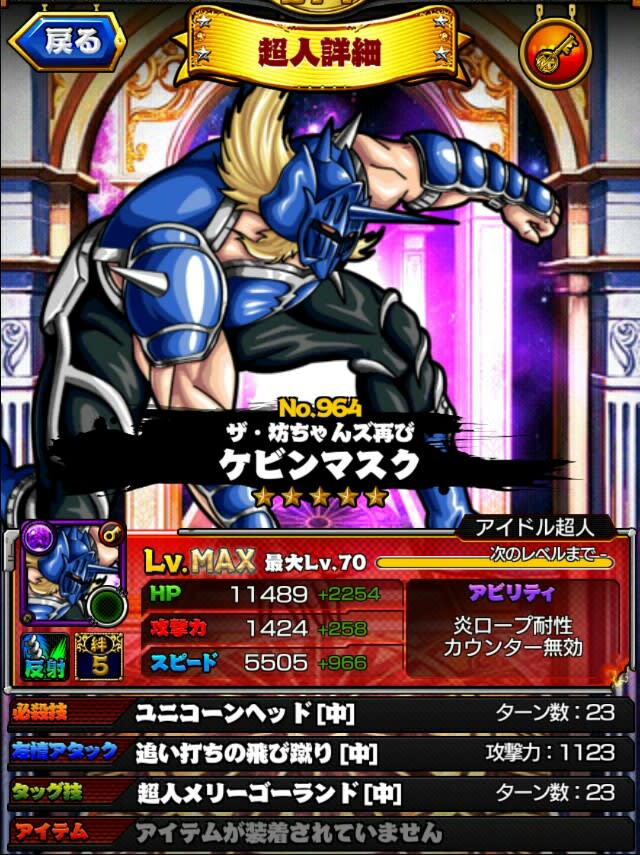Open the アイテム equipment row

320,831
